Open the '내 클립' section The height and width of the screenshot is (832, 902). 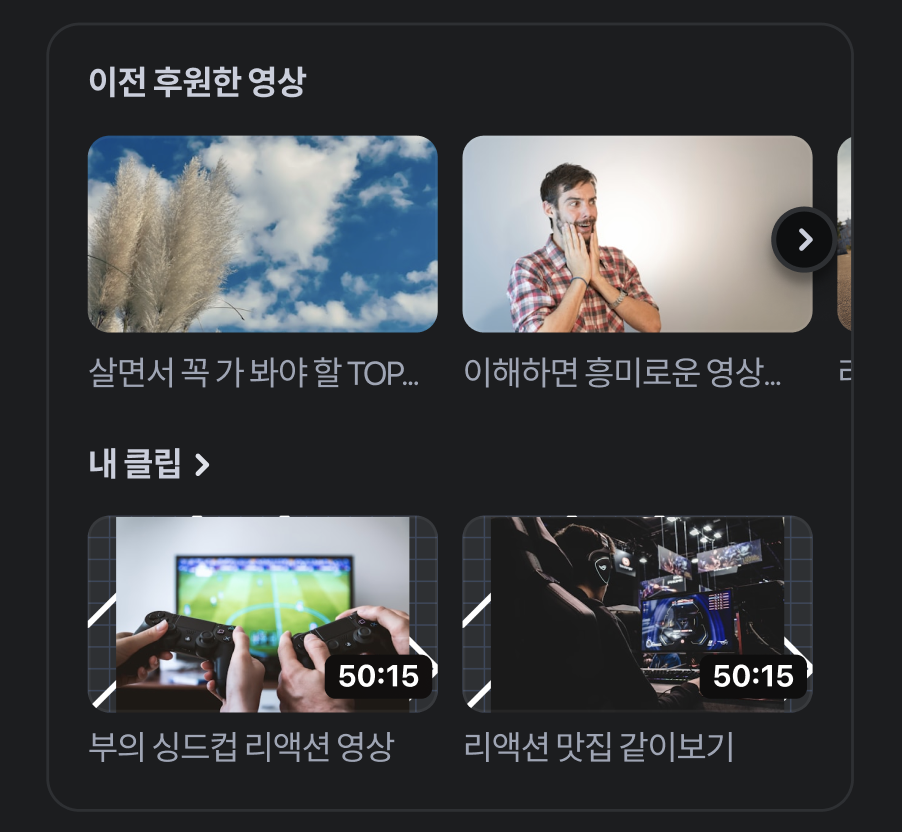pyautogui.click(x=149, y=464)
